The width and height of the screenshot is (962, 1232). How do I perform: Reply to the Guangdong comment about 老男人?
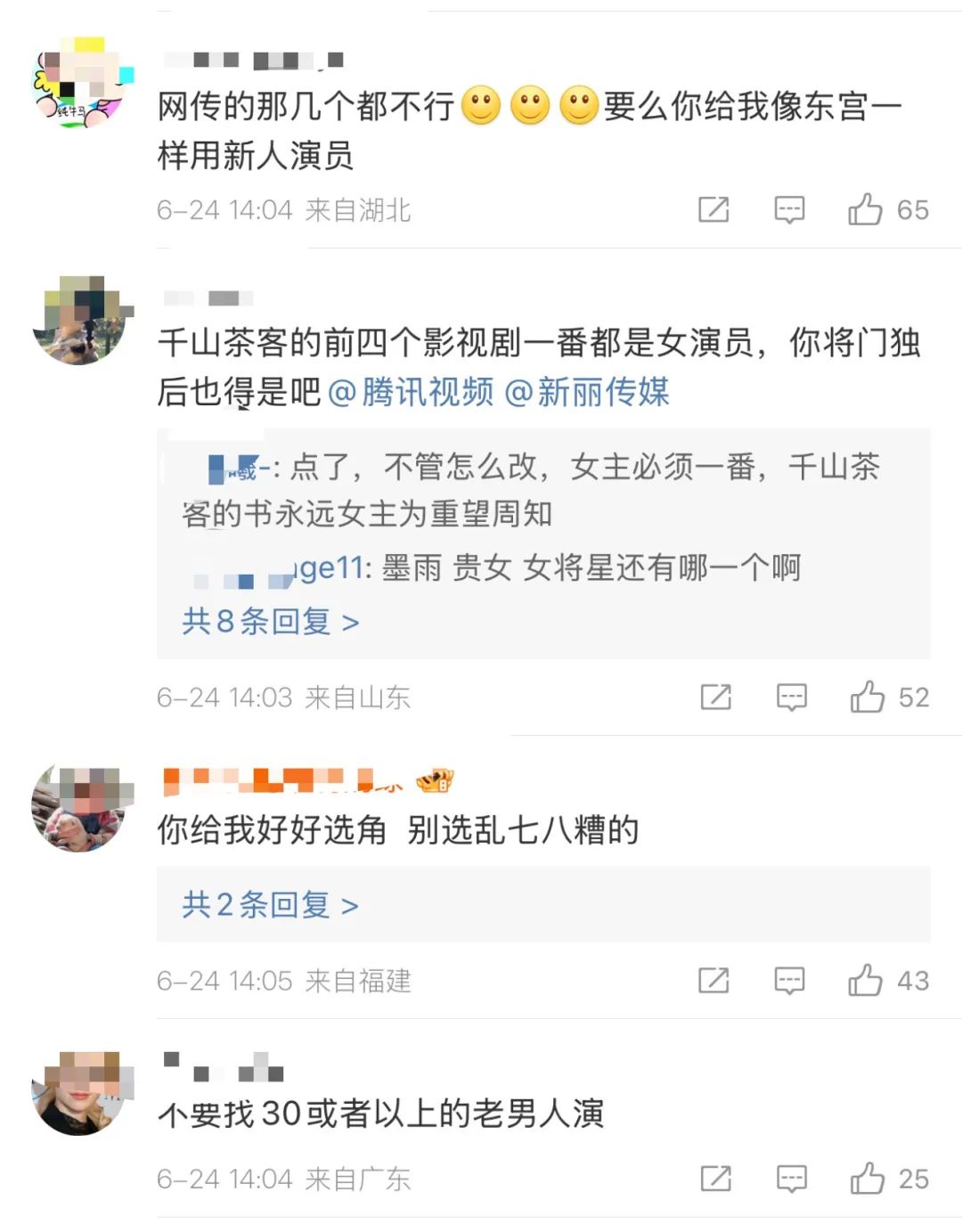point(791,1179)
